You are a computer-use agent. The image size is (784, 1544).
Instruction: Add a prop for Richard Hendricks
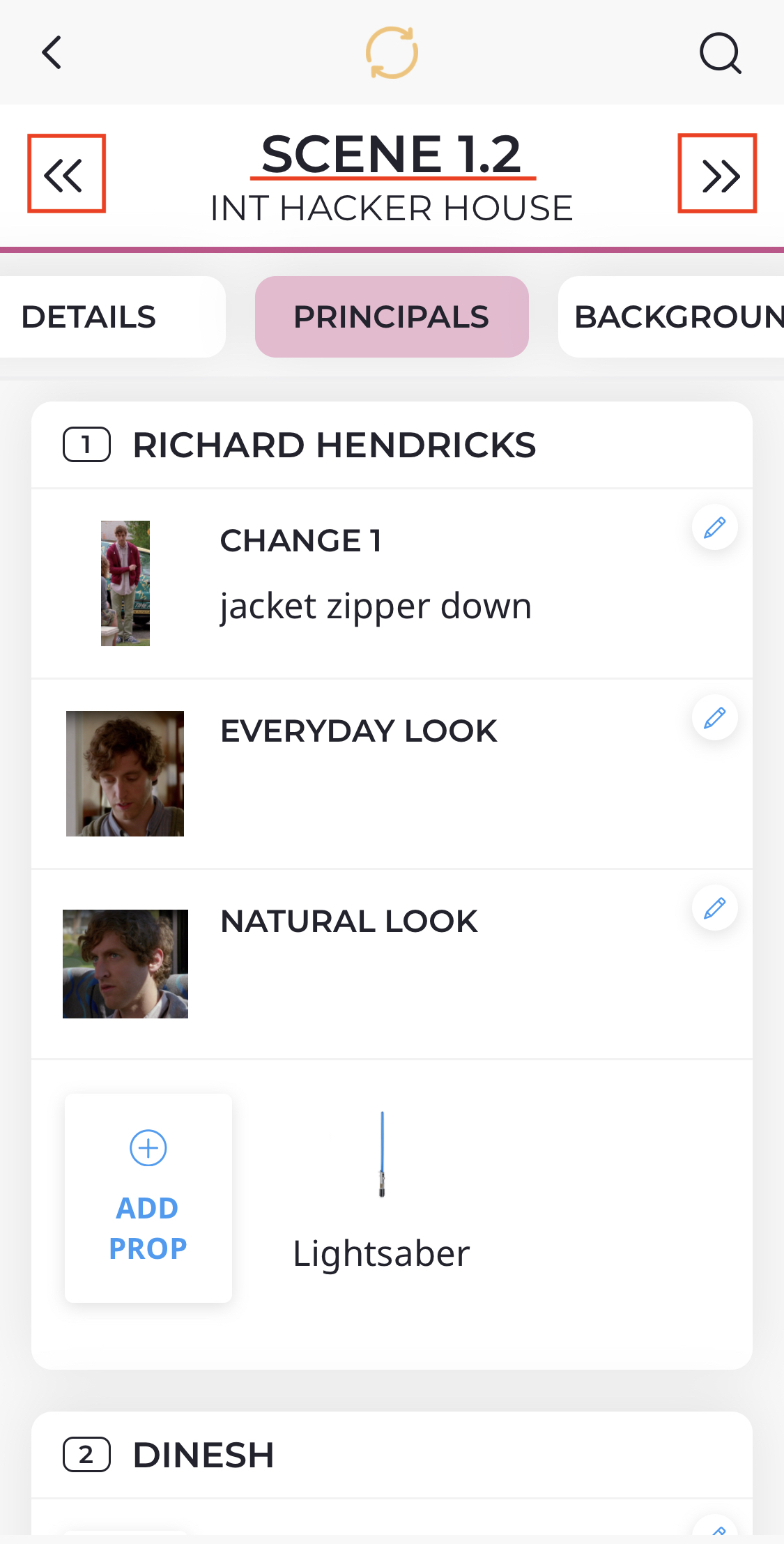pyautogui.click(x=148, y=1198)
